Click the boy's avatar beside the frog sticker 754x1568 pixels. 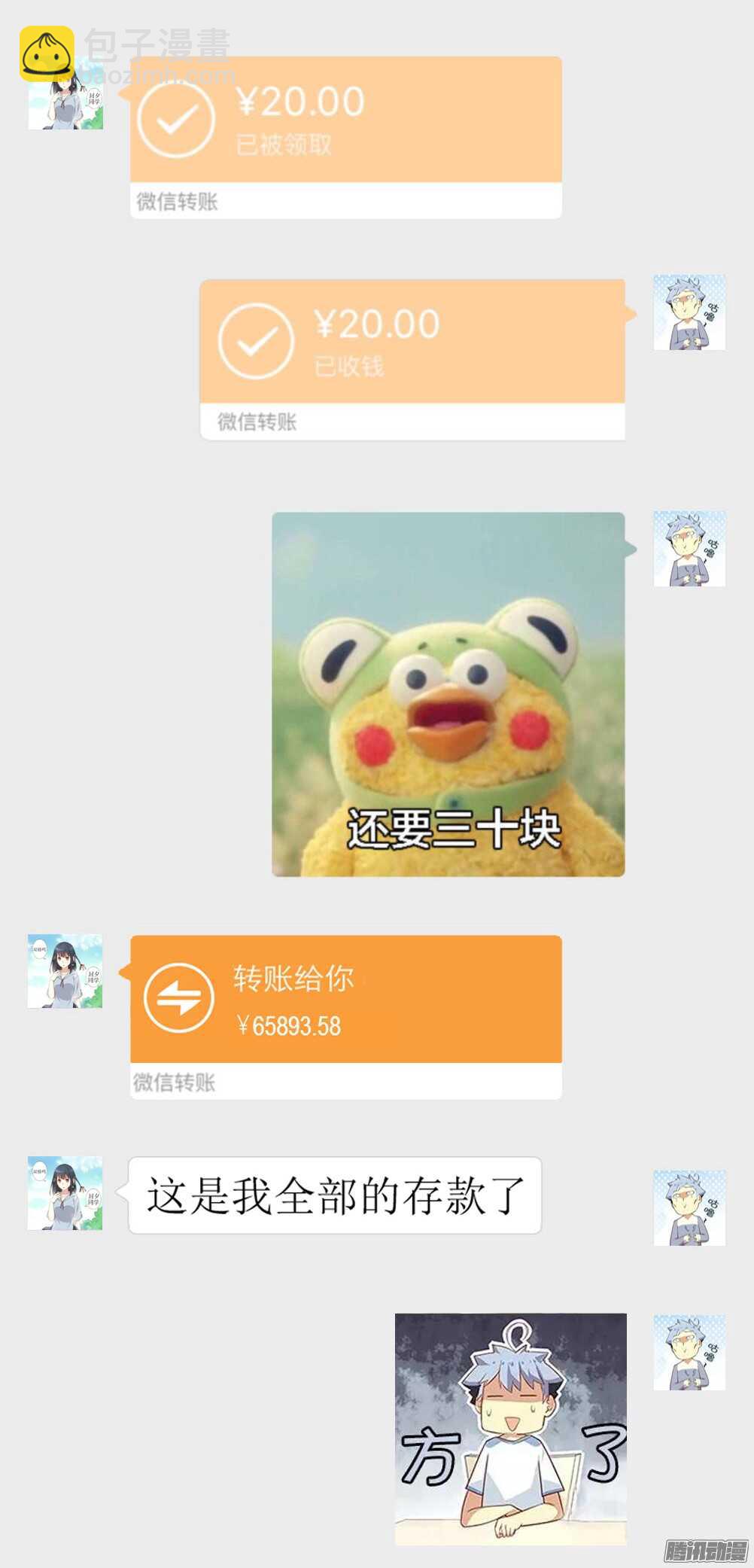pyautogui.click(x=689, y=548)
